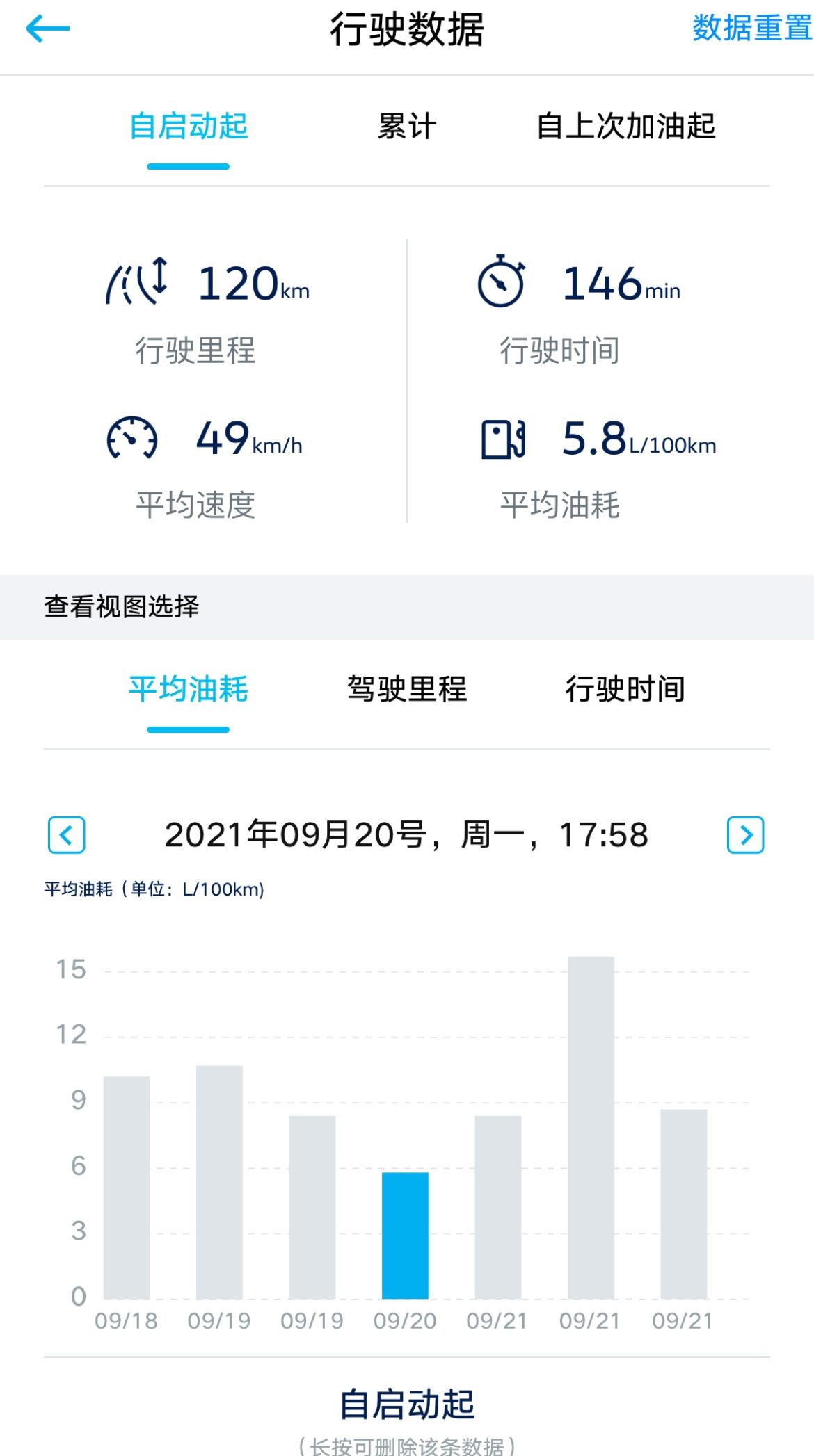This screenshot has height=1456, width=814.
Task: Go back using the top-left arrow
Action: point(47,29)
